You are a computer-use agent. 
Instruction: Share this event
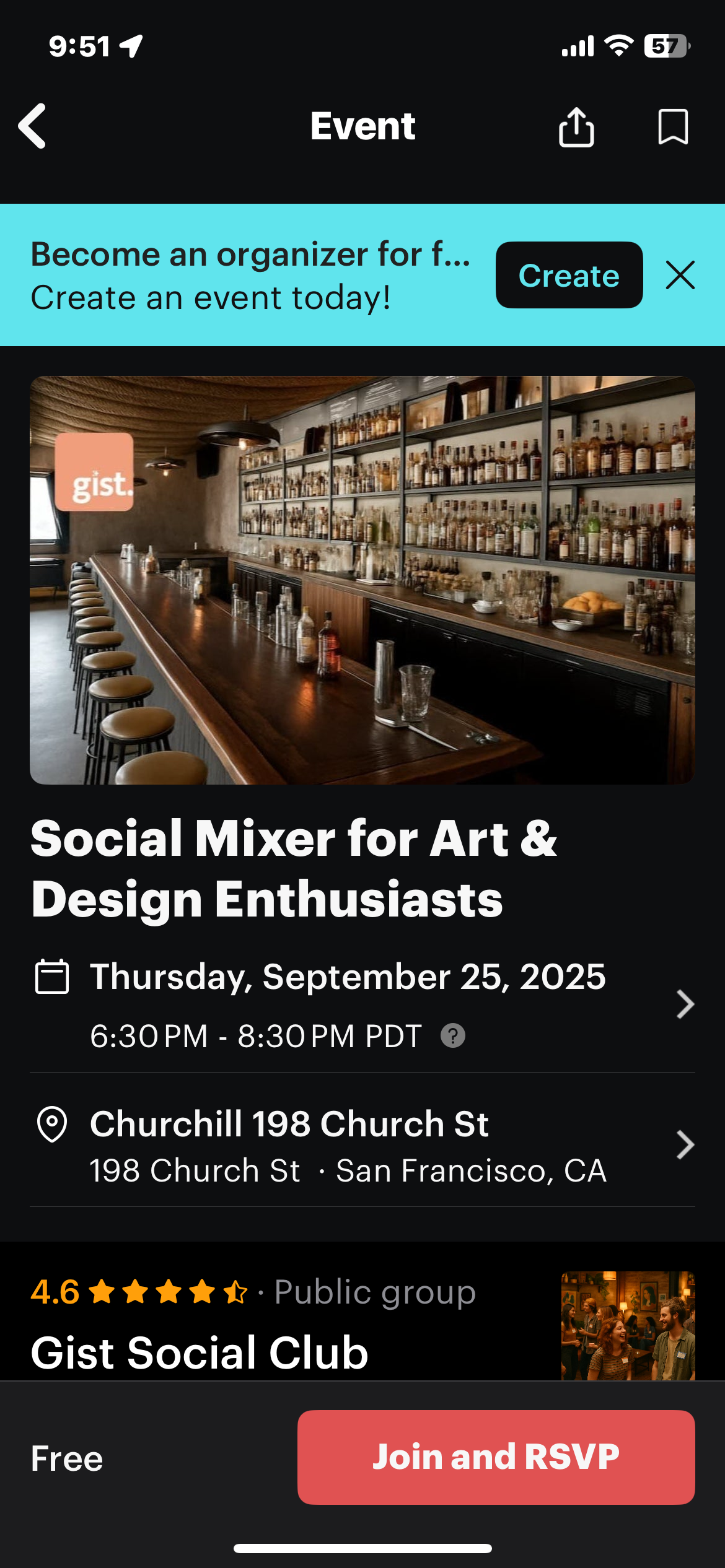[576, 127]
